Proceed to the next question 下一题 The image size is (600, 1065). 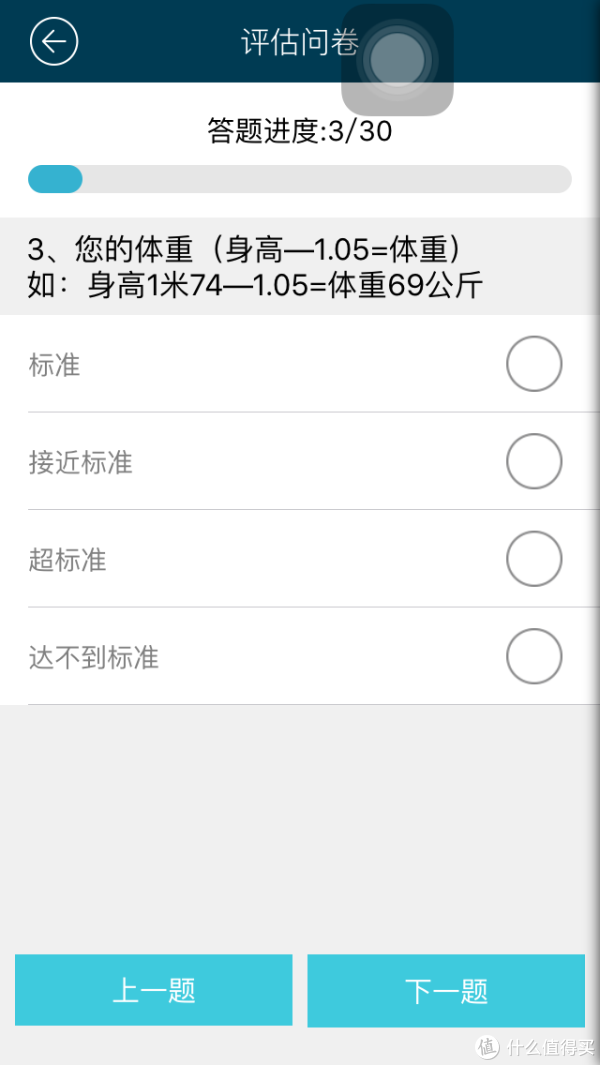point(446,990)
